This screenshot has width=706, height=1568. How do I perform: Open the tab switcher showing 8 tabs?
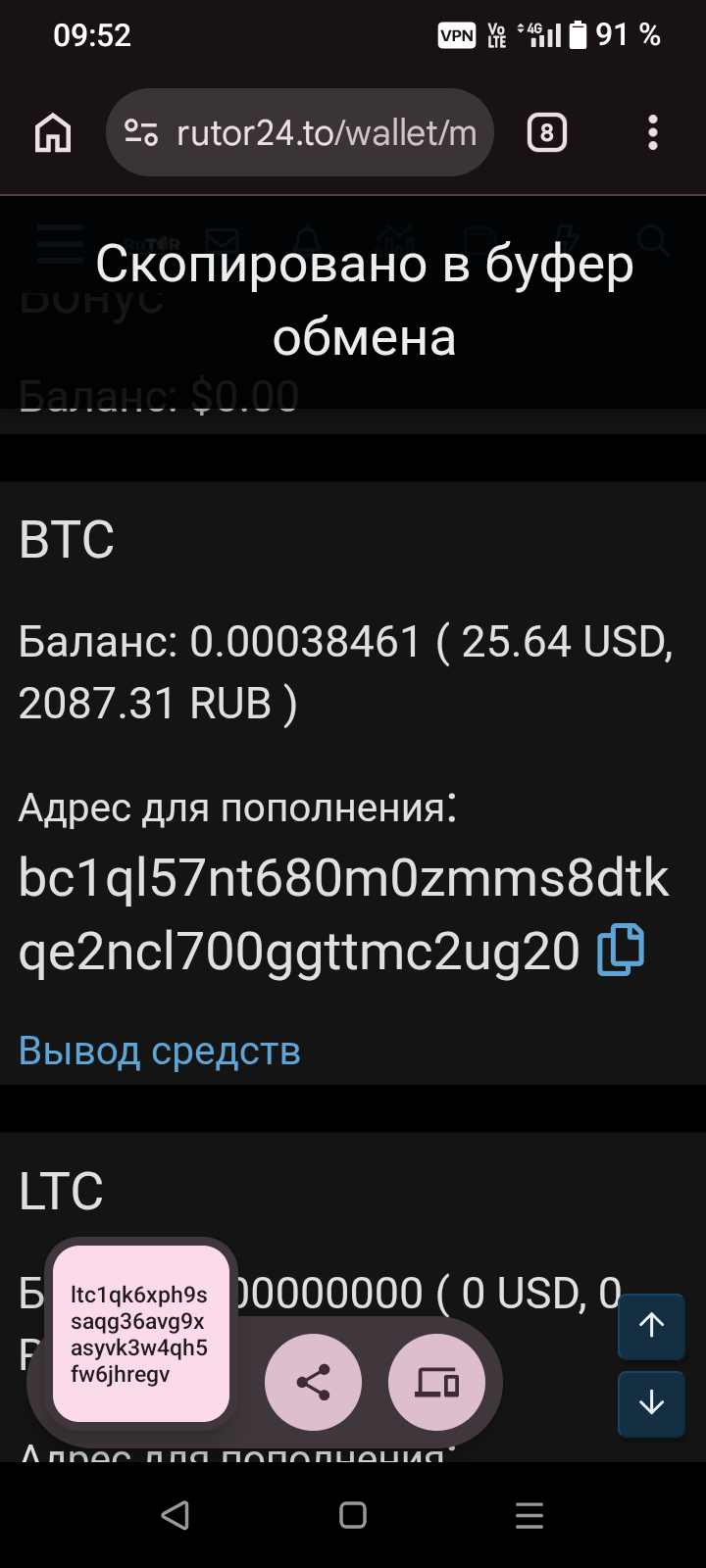pyautogui.click(x=546, y=132)
